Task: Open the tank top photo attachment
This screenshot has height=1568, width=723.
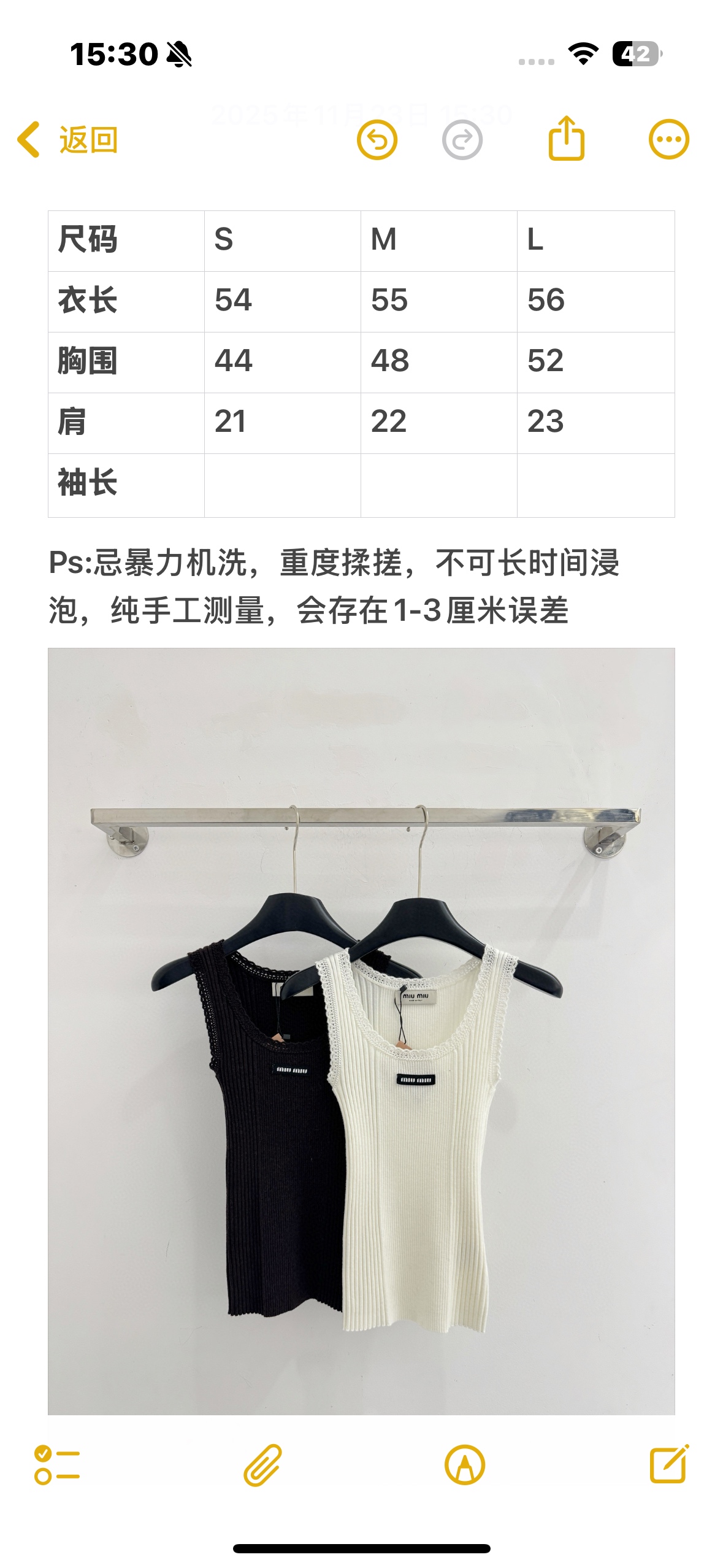Action: (x=361, y=1031)
